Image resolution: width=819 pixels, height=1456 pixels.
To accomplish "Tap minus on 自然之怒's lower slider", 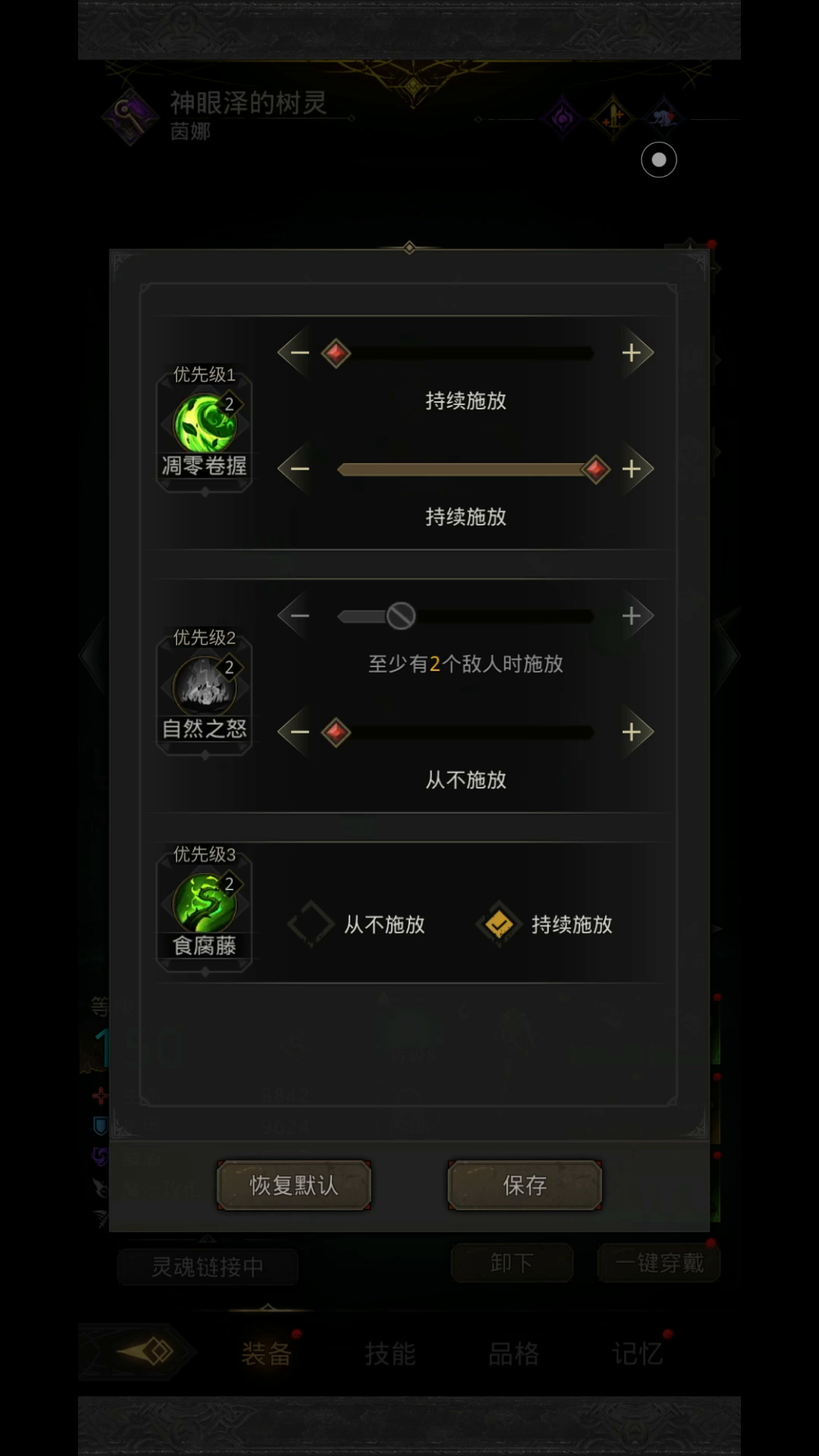I will click(x=300, y=733).
